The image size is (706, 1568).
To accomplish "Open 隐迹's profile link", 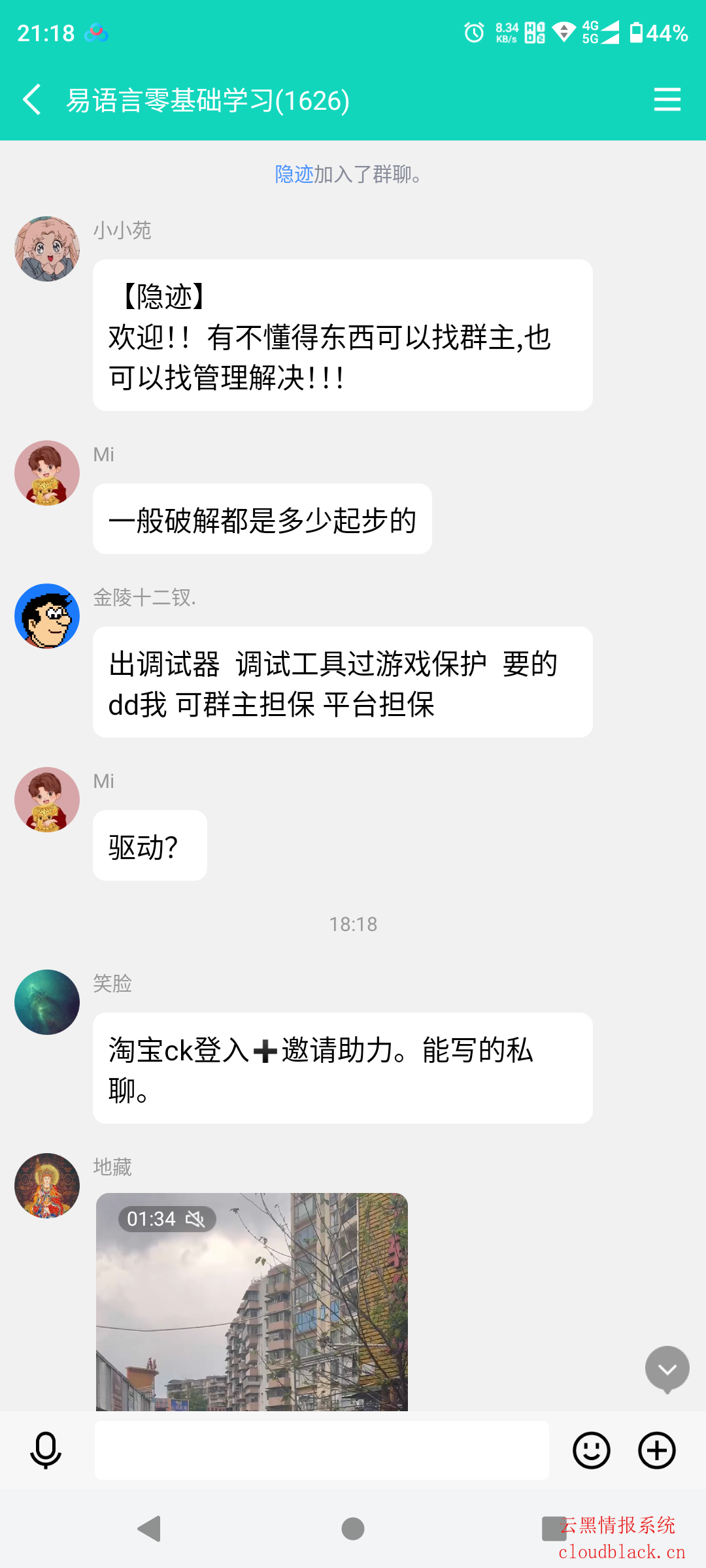I will click(294, 174).
